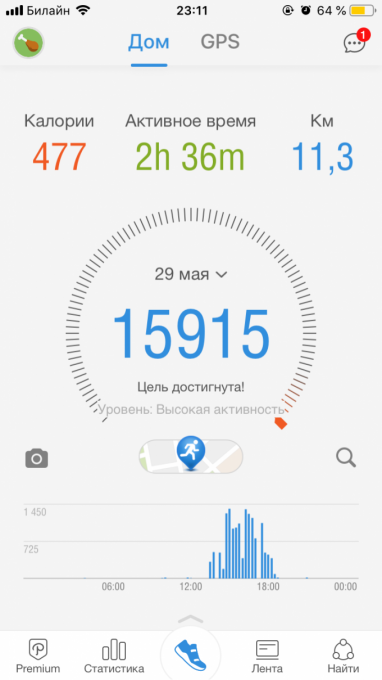This screenshot has width=382, height=680.
Task: Open the running map pill button
Action: (x=191, y=456)
